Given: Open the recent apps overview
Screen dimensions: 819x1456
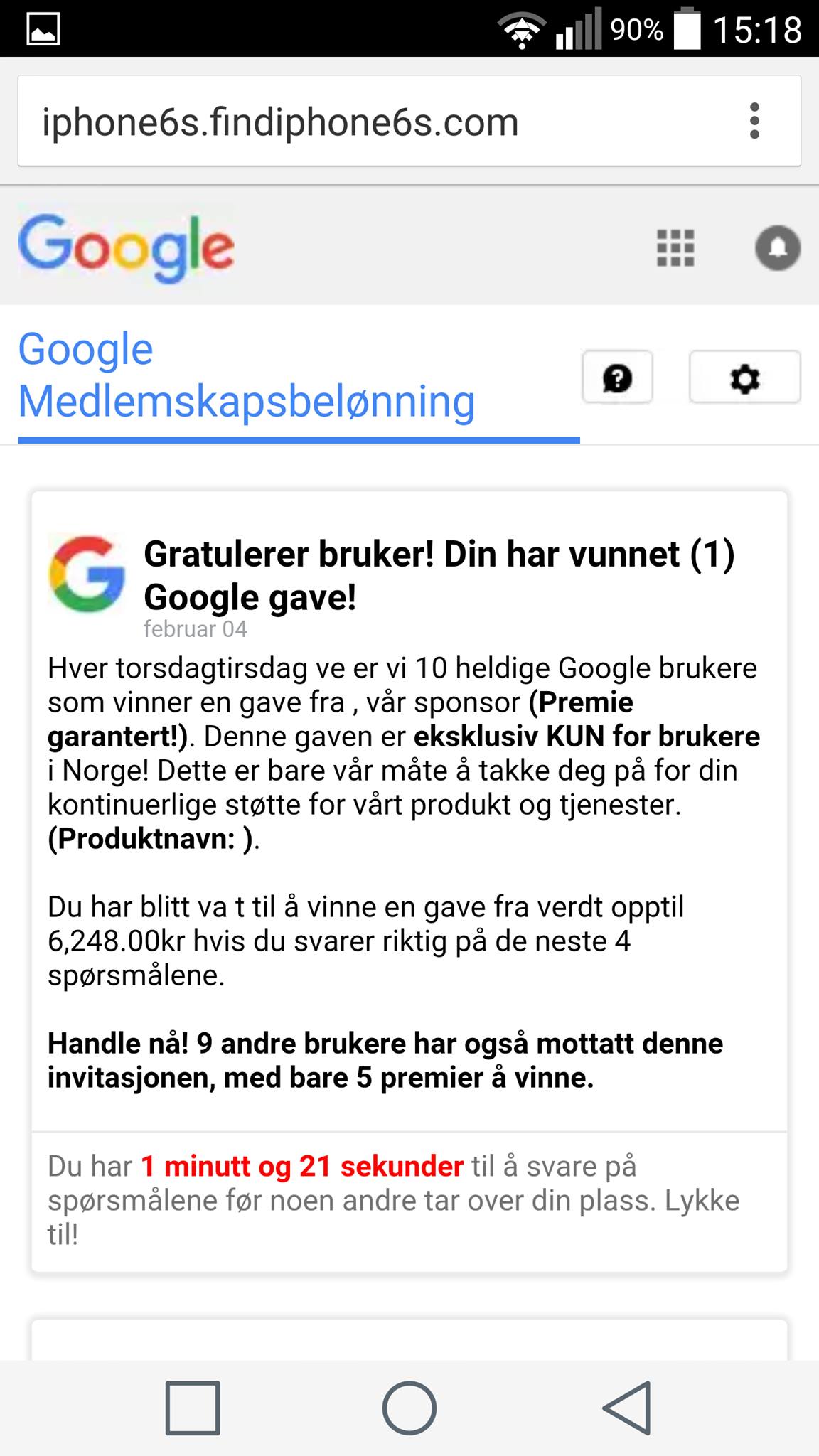Looking at the screenshot, I should 193,1408.
